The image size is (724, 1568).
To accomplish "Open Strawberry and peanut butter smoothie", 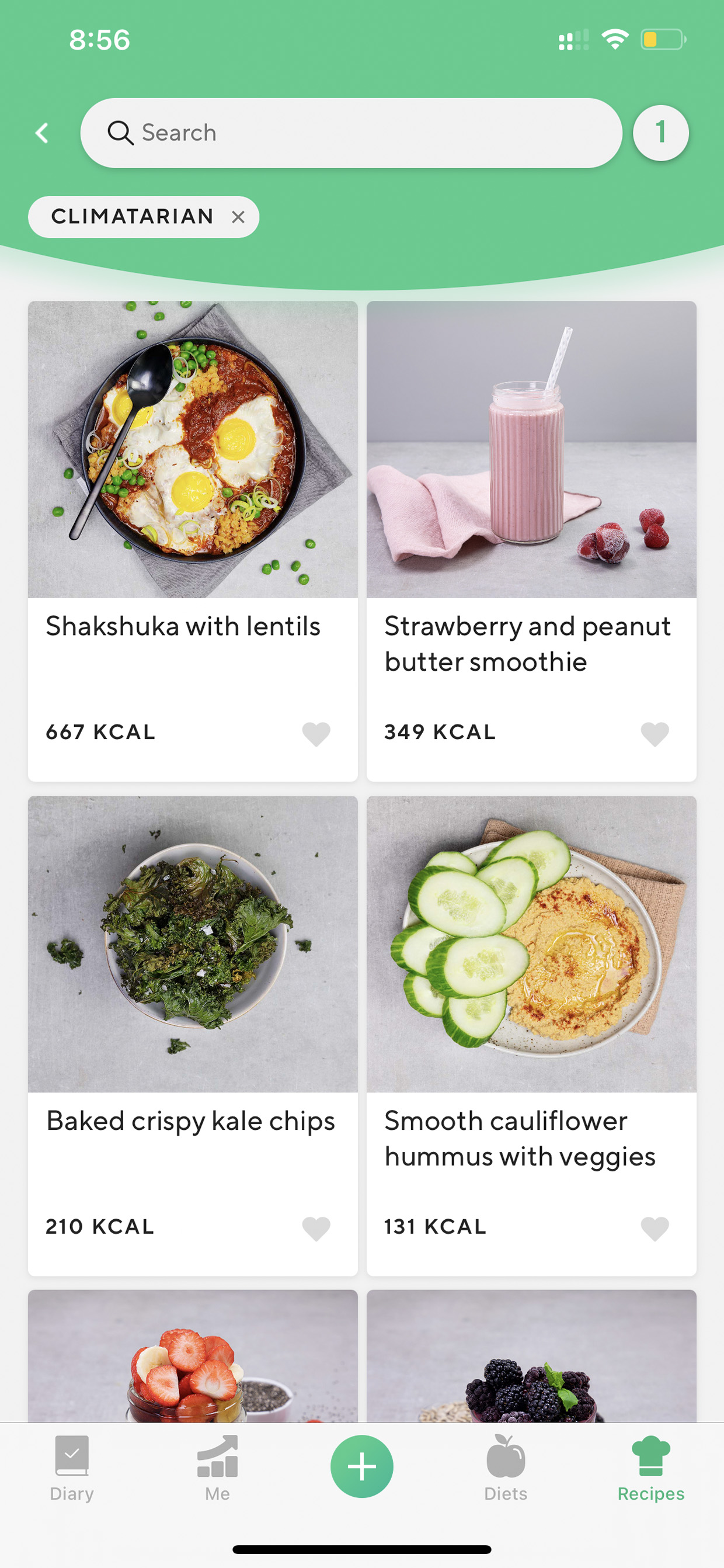I will click(x=531, y=540).
